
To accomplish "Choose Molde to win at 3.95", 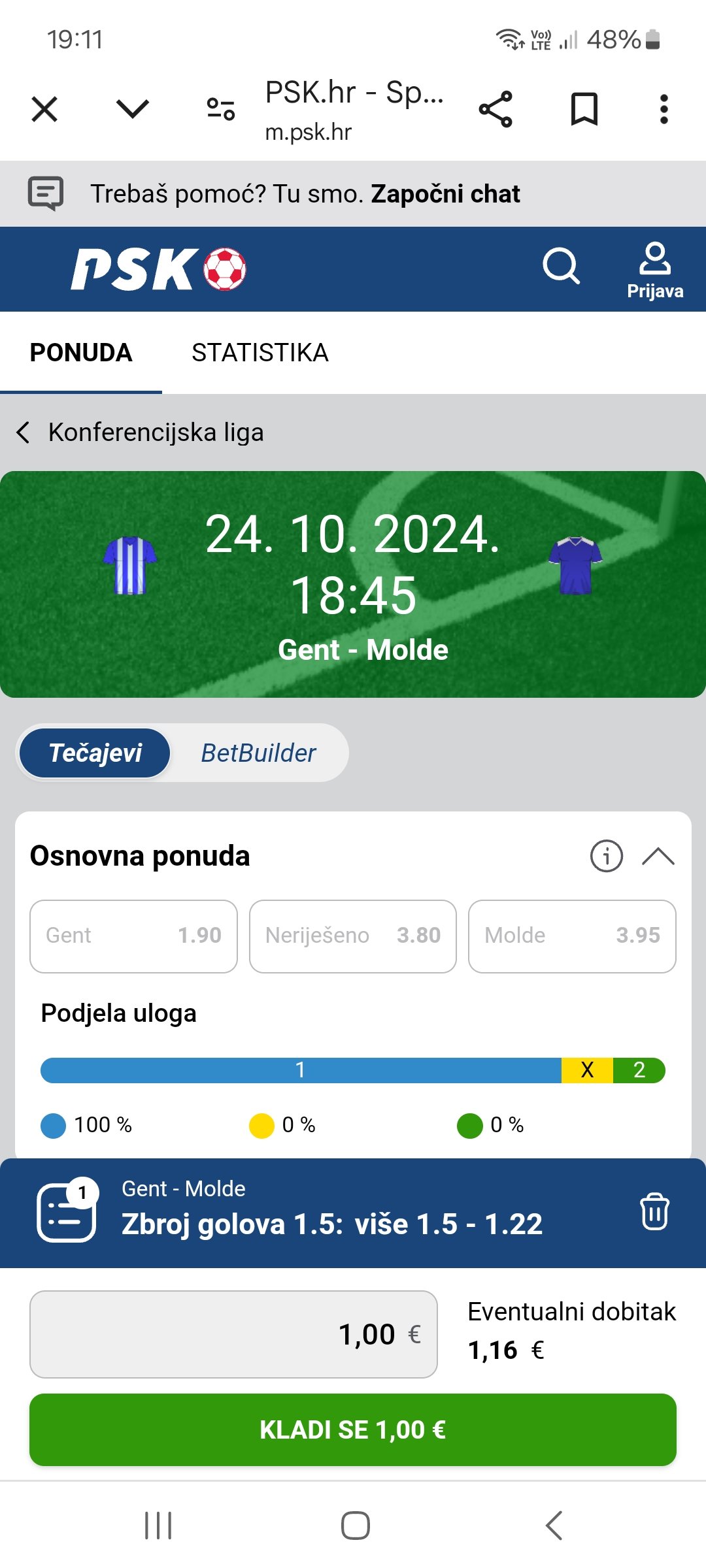I will coord(572,936).
